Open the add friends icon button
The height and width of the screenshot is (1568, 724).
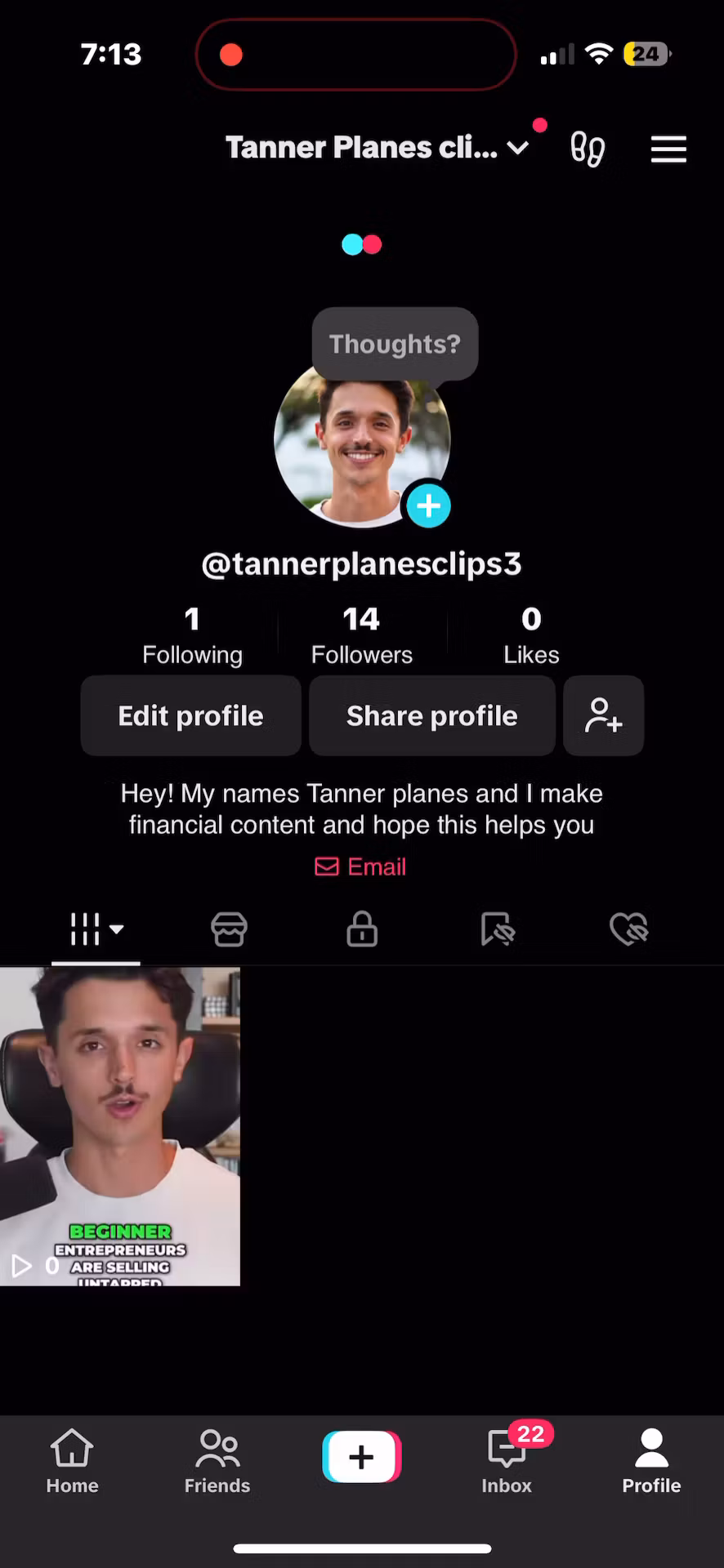(603, 716)
